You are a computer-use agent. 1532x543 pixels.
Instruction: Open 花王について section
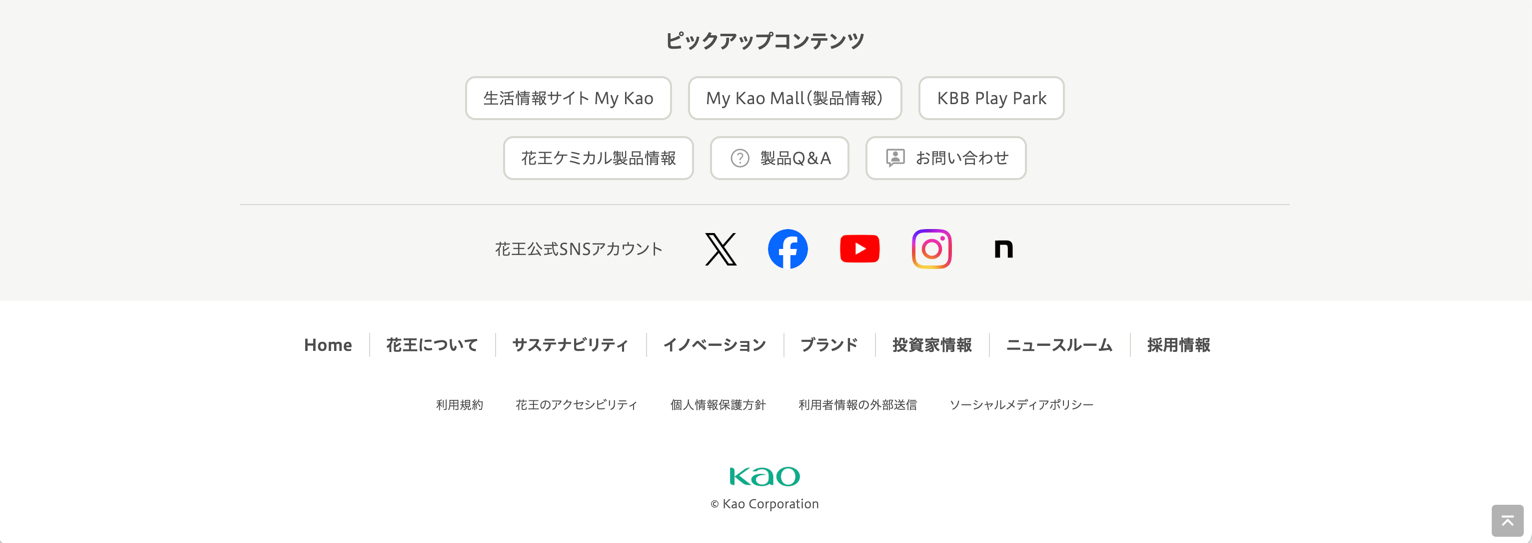tap(432, 345)
